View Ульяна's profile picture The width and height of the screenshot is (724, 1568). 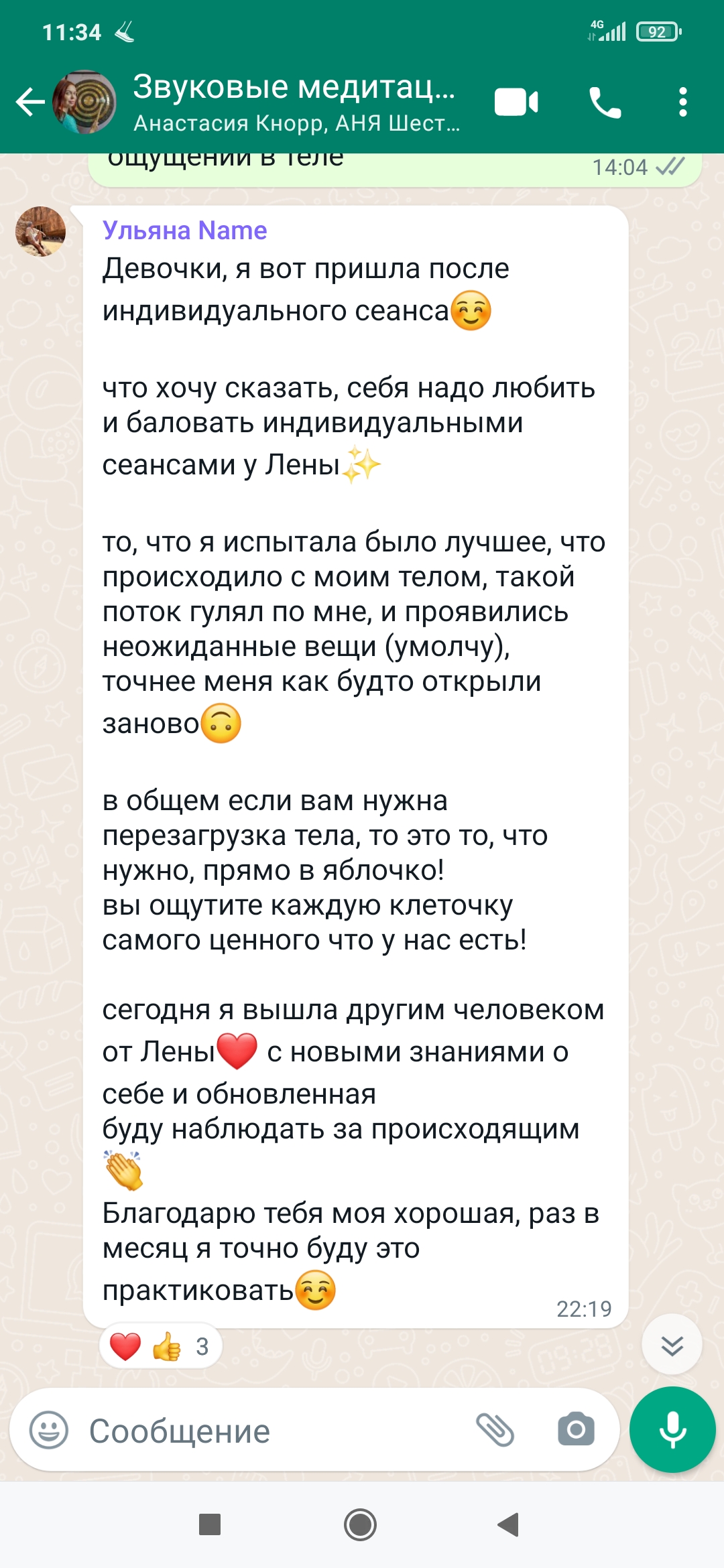coord(41,231)
